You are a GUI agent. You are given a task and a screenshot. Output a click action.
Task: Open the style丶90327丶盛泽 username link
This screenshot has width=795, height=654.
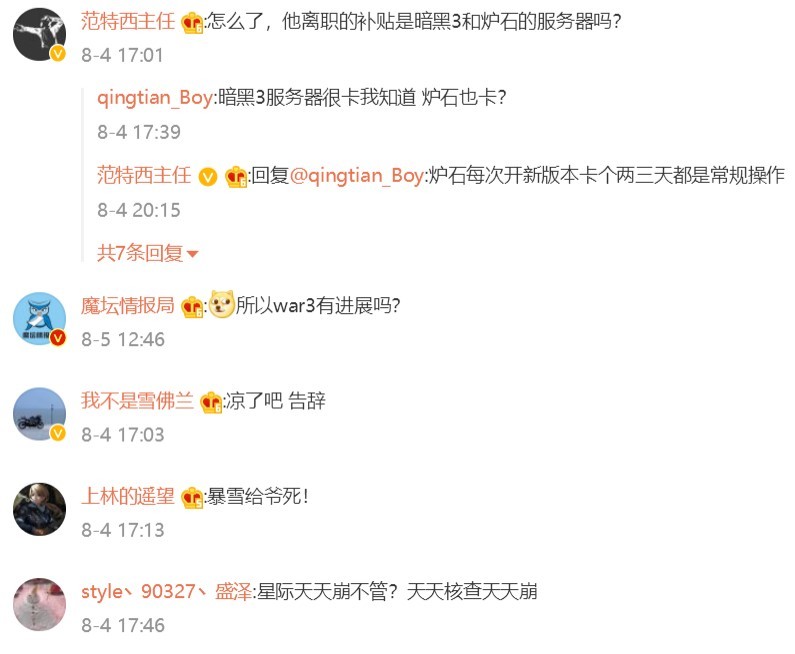pyautogui.click(x=166, y=591)
